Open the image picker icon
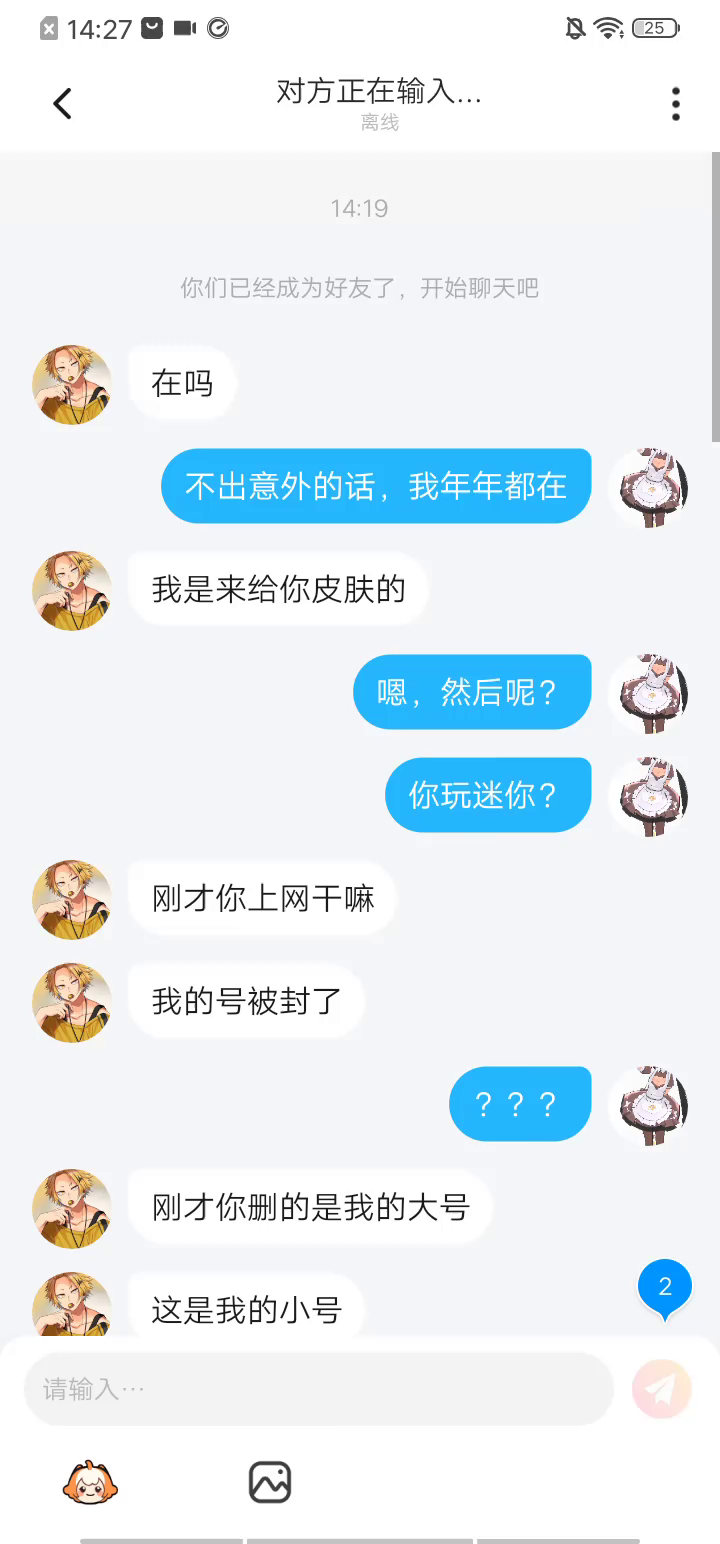The height and width of the screenshot is (1544, 720). coord(270,1482)
